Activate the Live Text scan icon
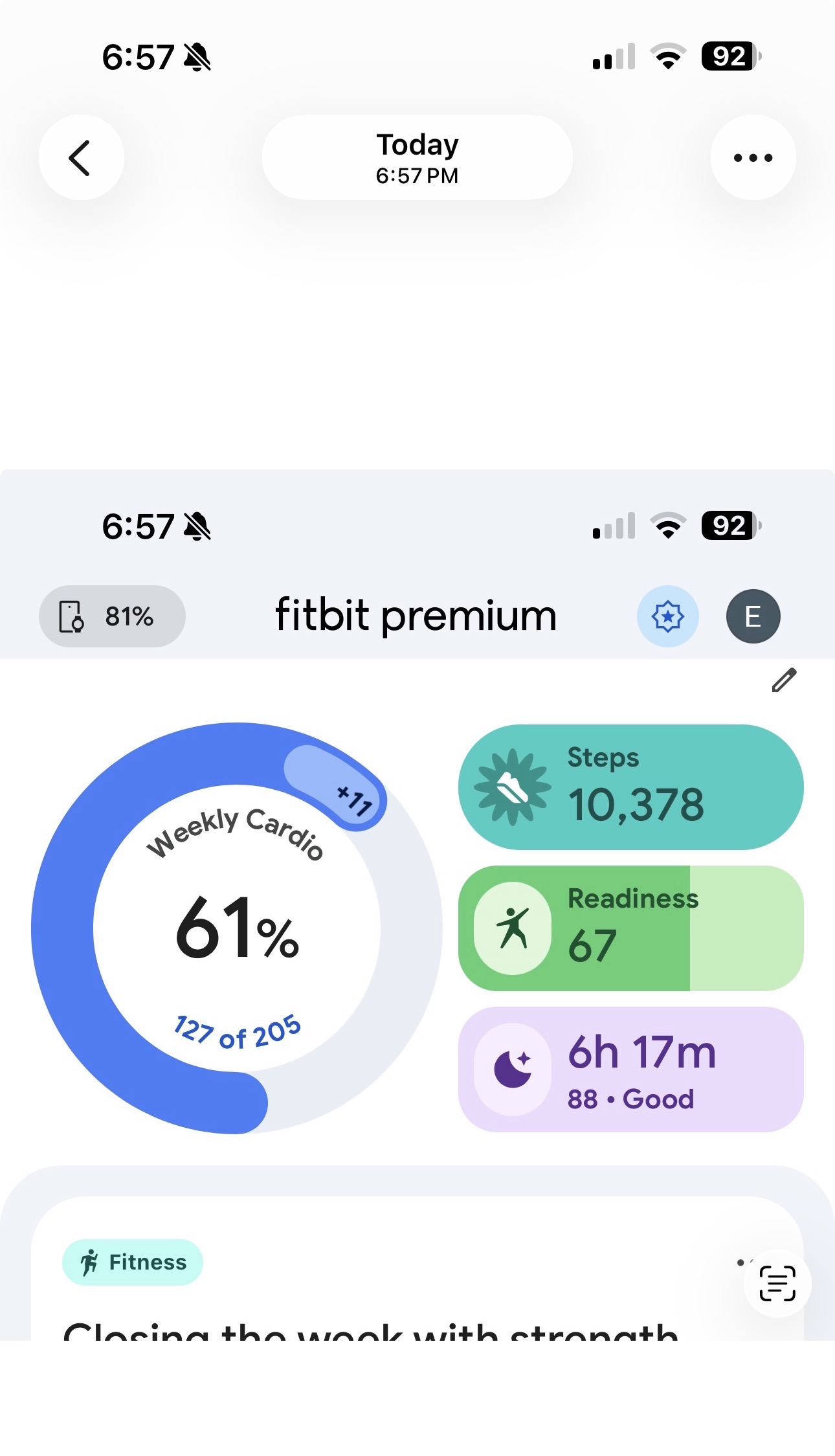 (x=777, y=1283)
